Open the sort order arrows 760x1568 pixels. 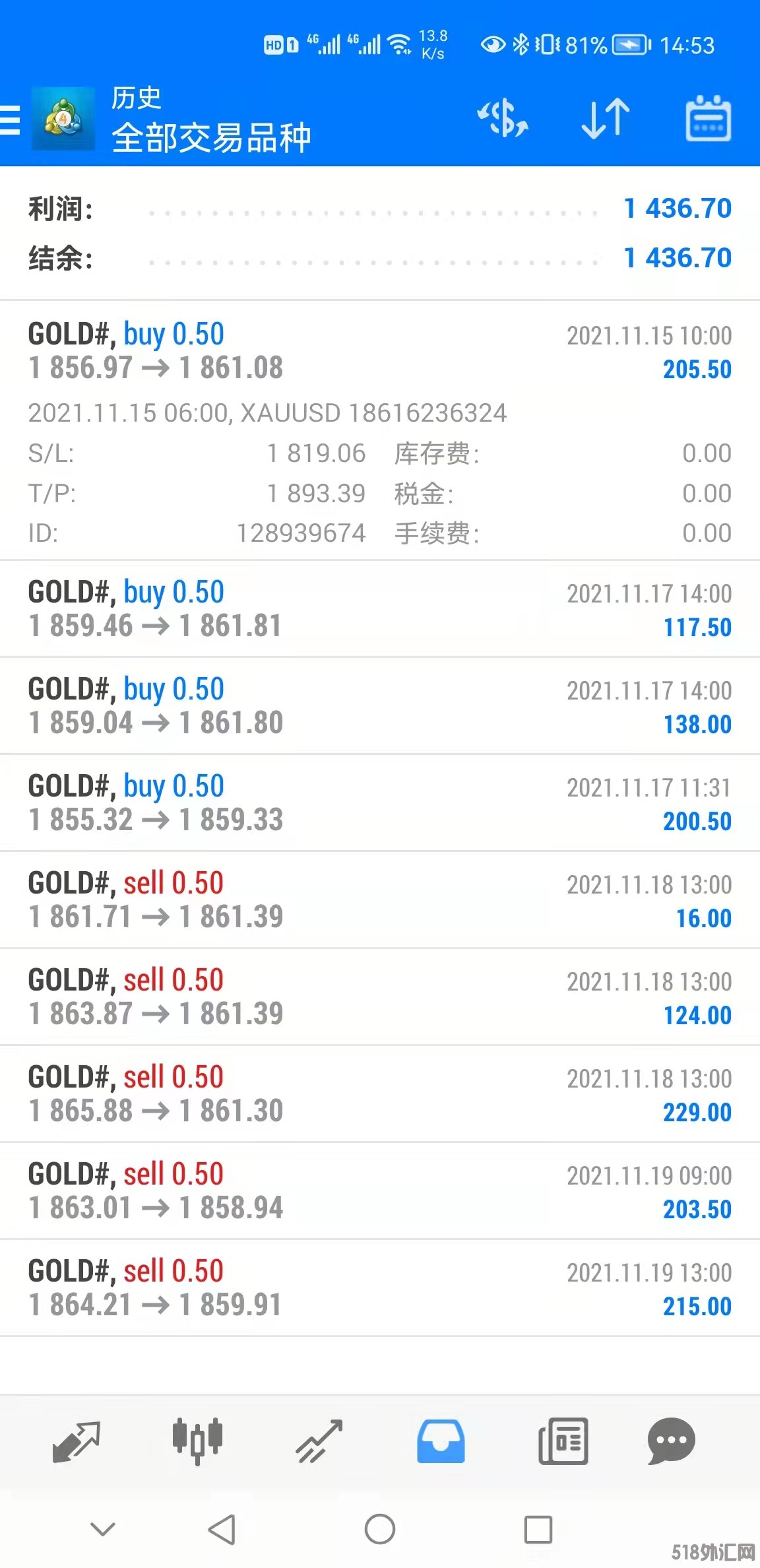605,119
